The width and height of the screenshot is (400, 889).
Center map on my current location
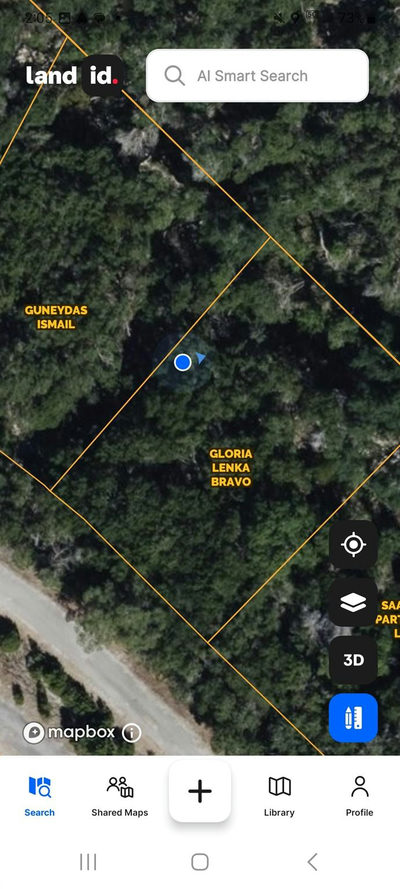point(353,545)
